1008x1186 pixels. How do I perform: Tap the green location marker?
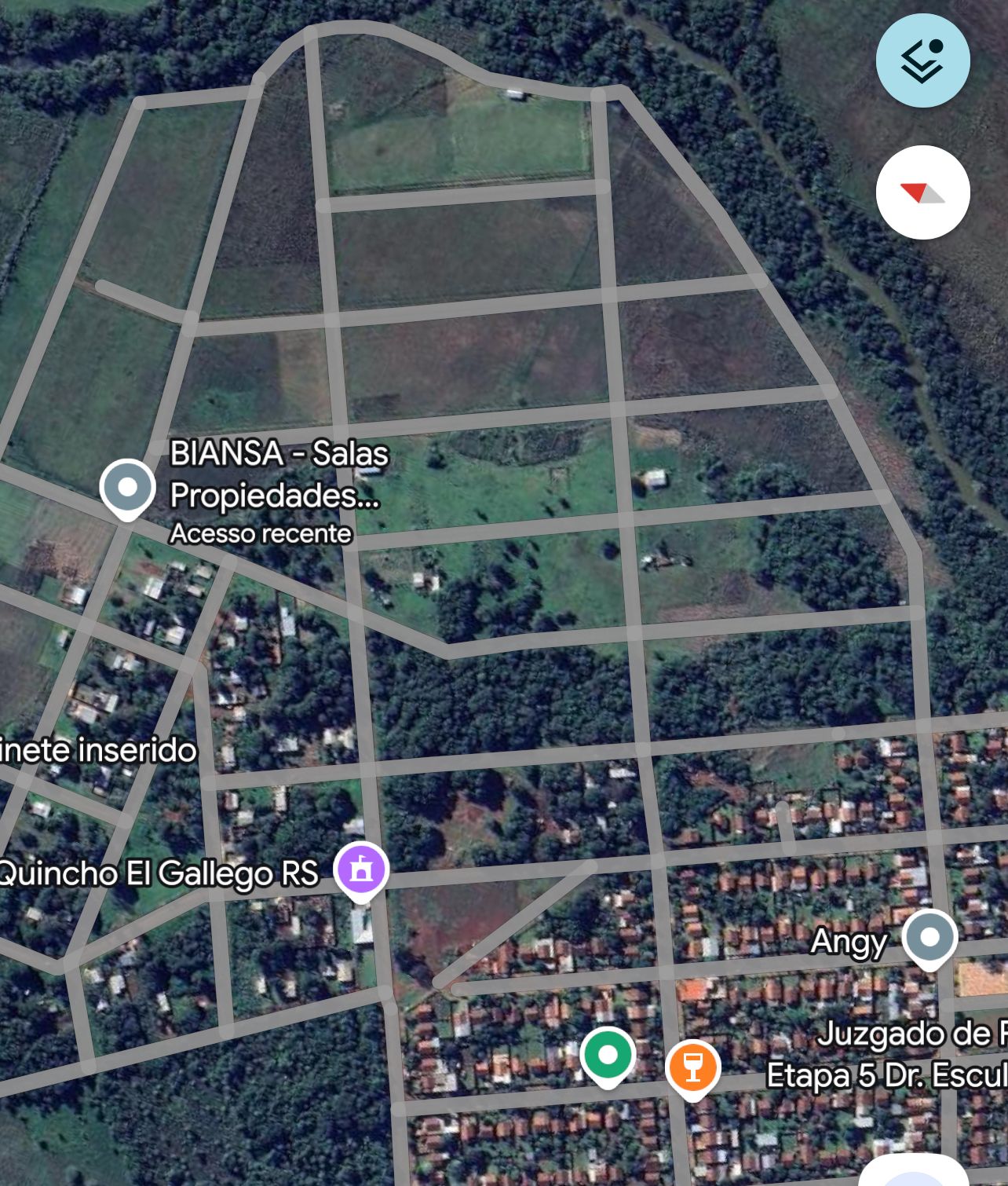pos(608,1055)
